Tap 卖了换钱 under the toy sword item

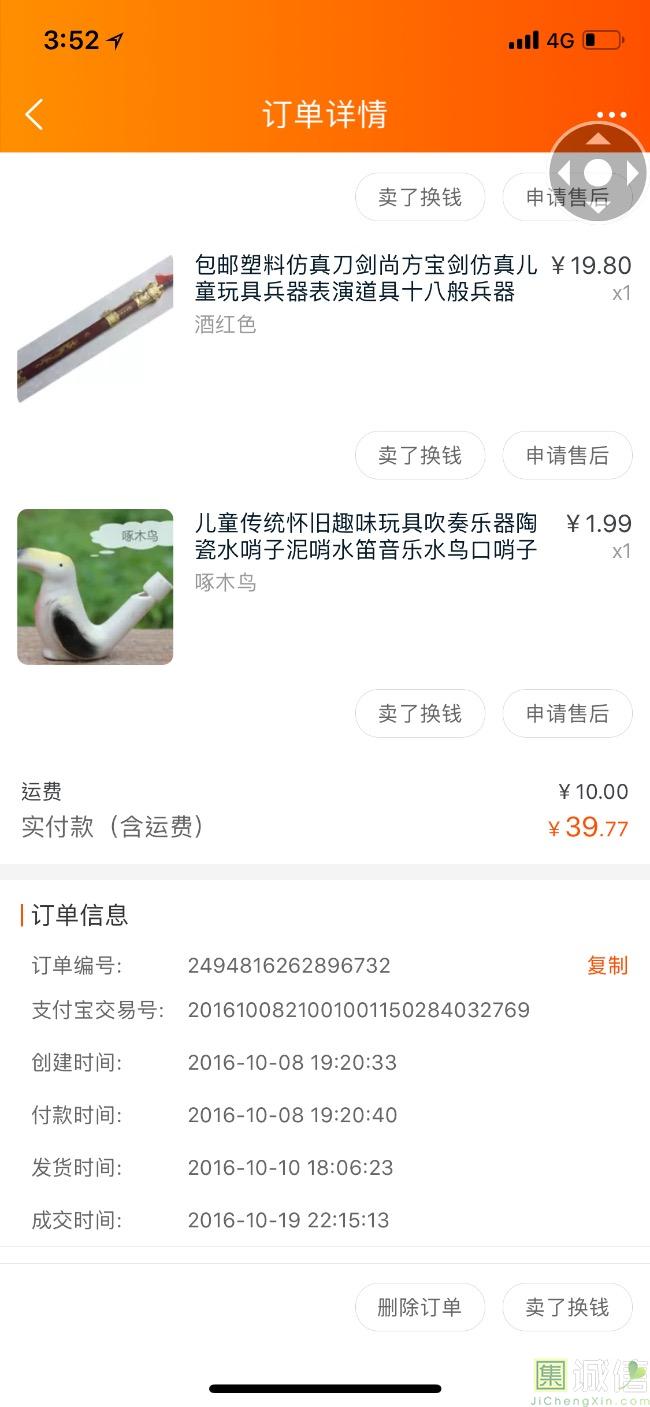(x=420, y=456)
